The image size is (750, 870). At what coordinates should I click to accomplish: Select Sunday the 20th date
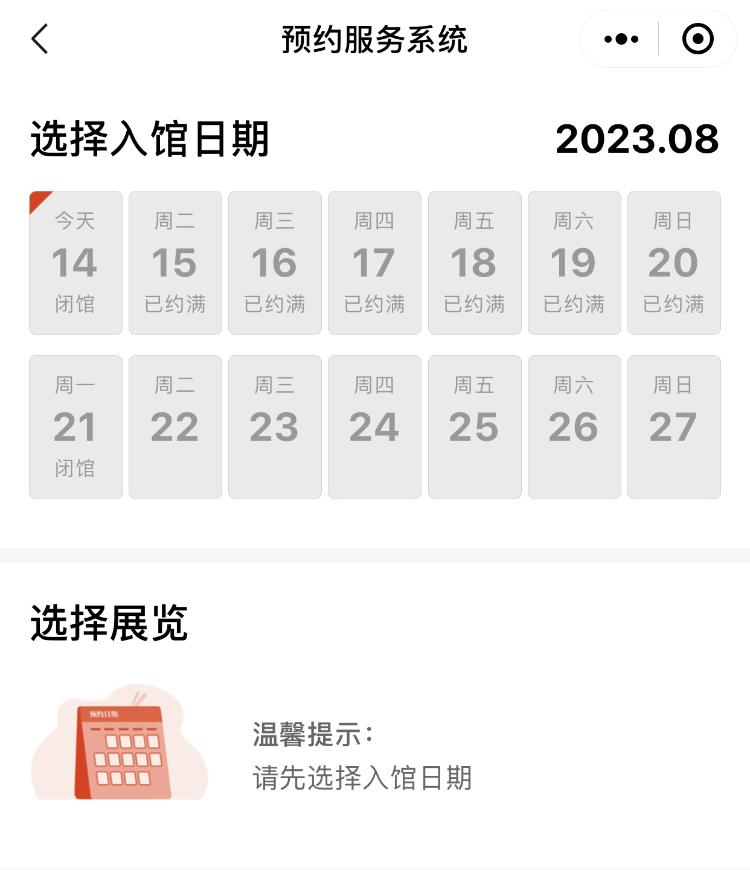point(673,263)
